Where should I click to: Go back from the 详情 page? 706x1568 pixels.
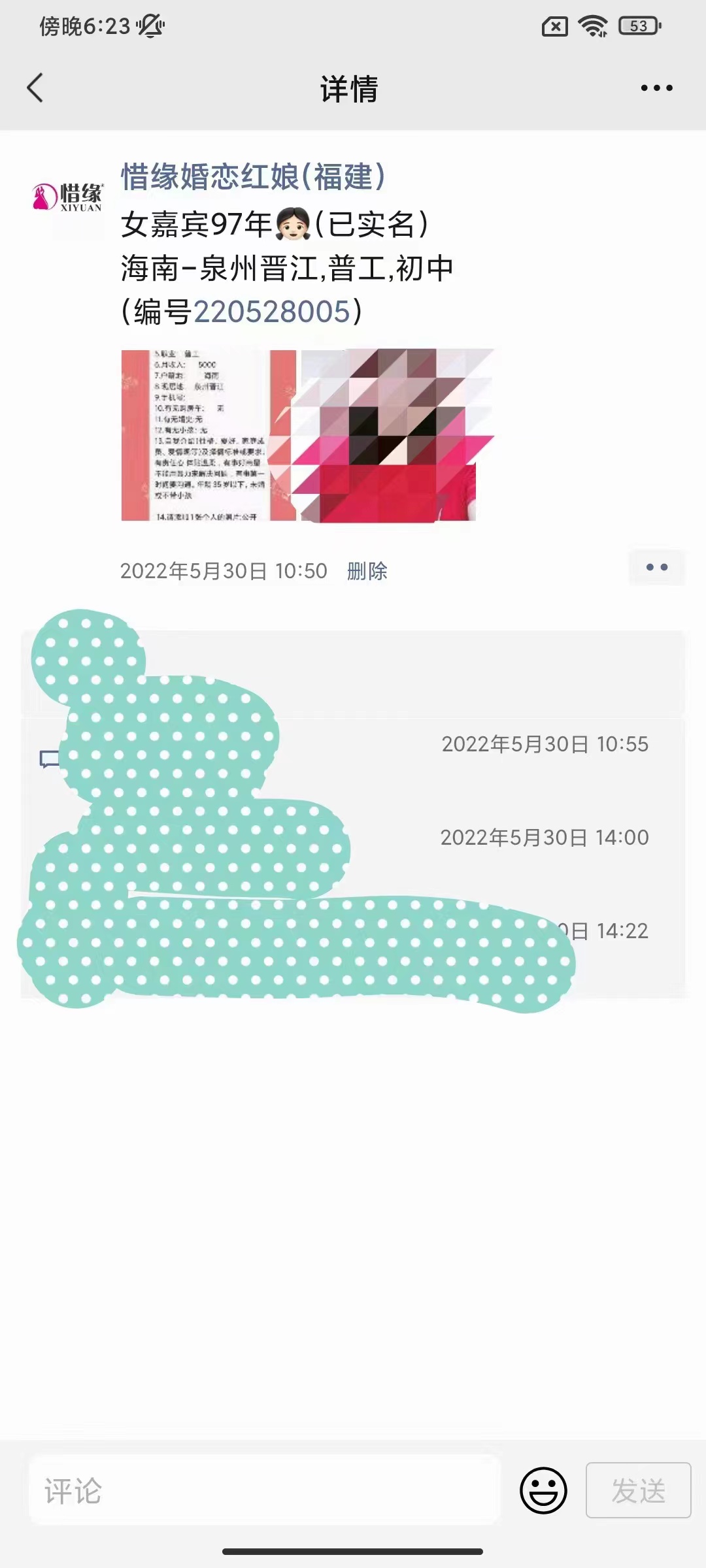coord(35,88)
